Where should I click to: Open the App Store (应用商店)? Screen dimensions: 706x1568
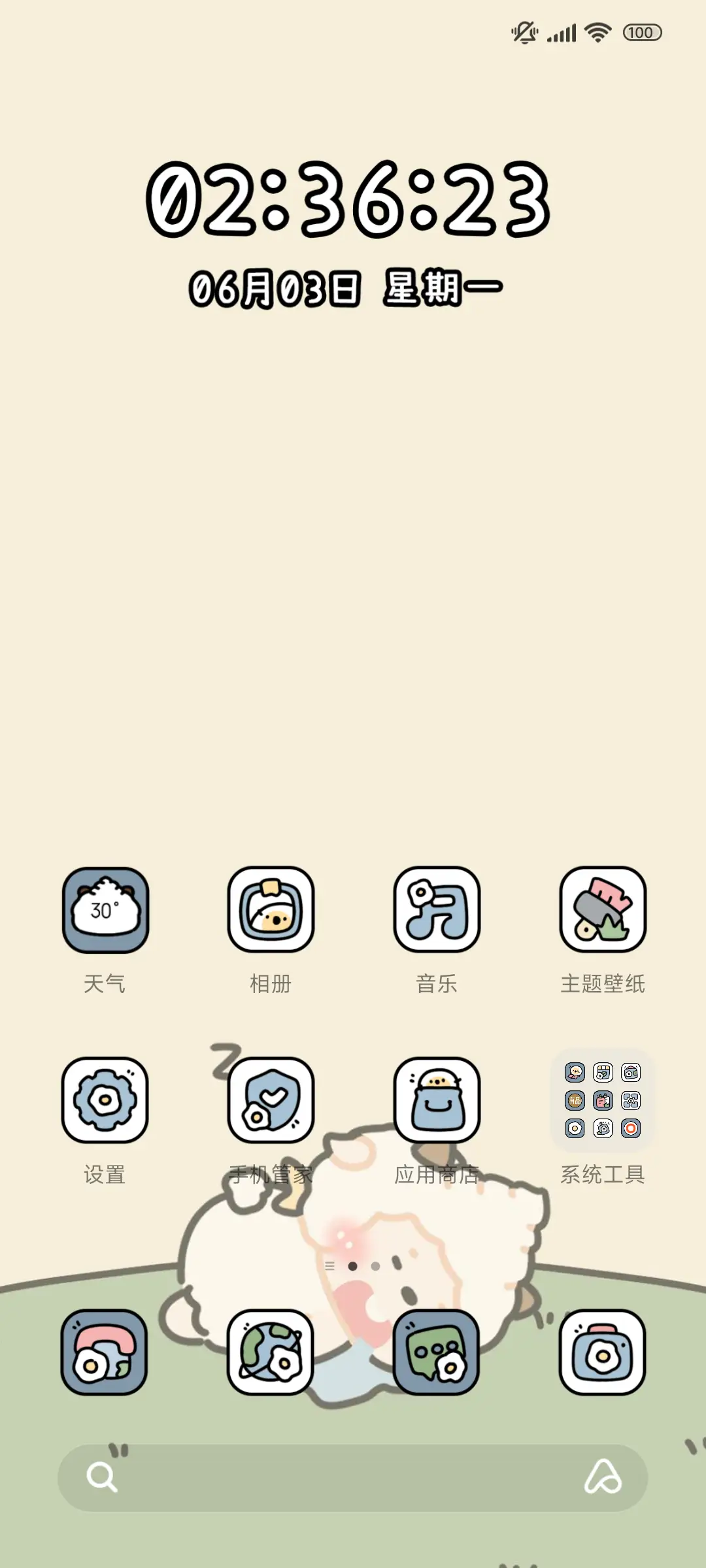(x=437, y=1101)
